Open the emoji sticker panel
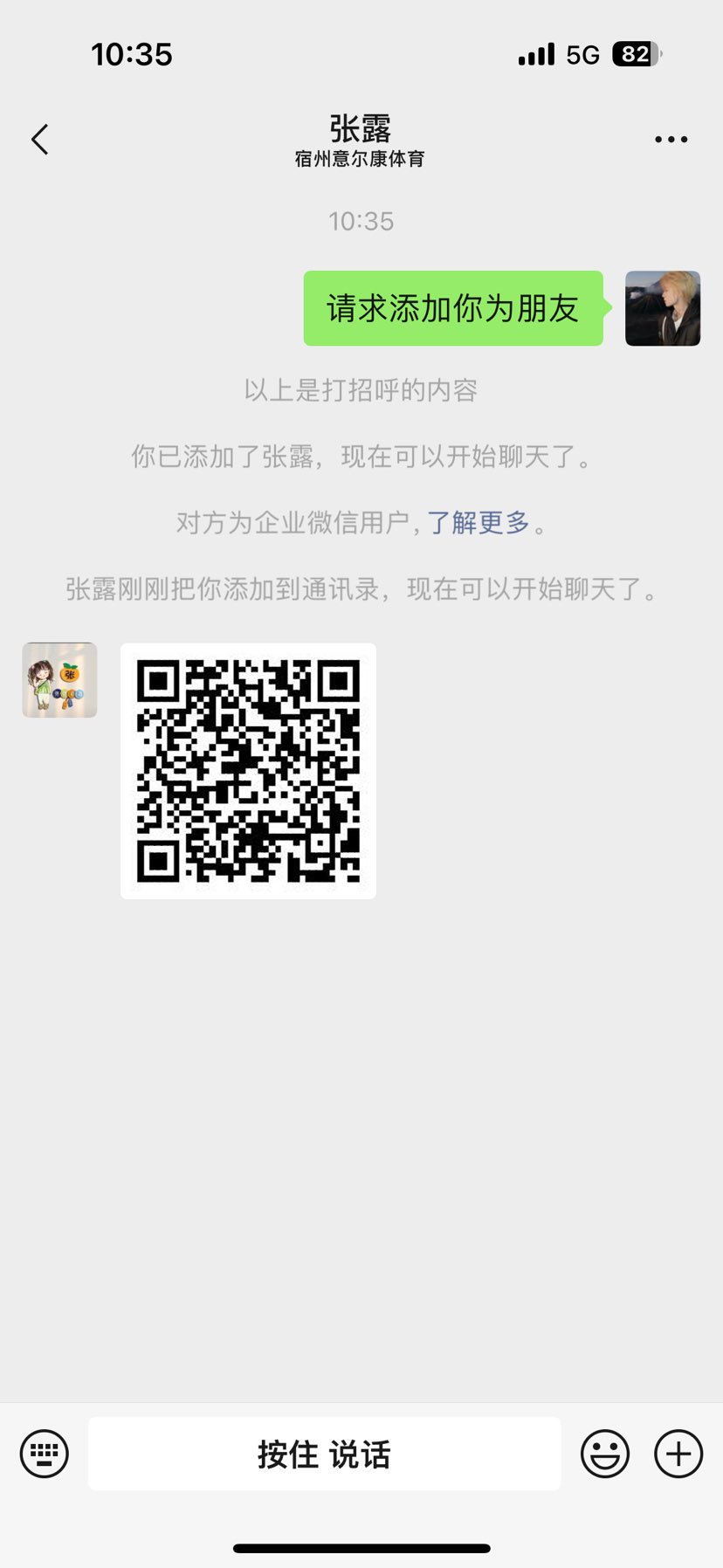 [x=604, y=1454]
